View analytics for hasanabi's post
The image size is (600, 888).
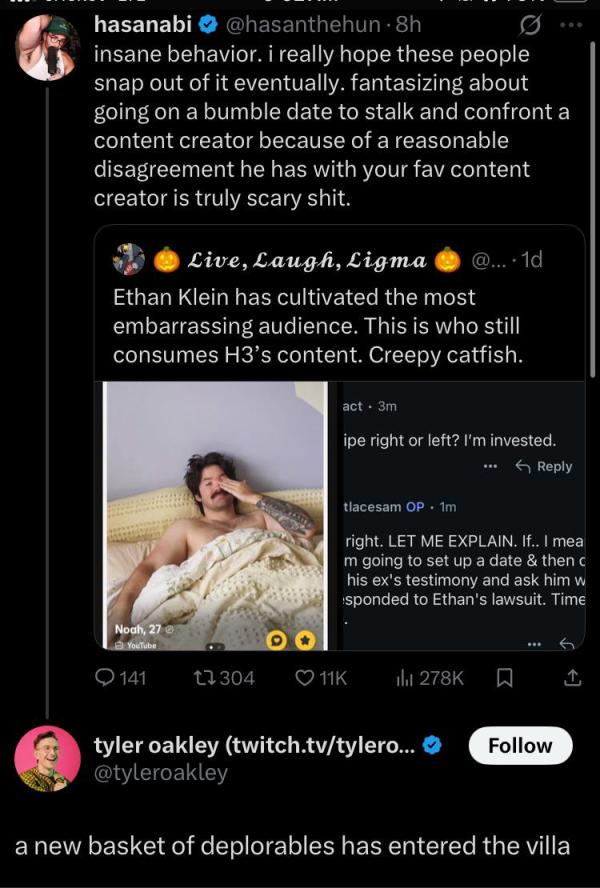428,678
